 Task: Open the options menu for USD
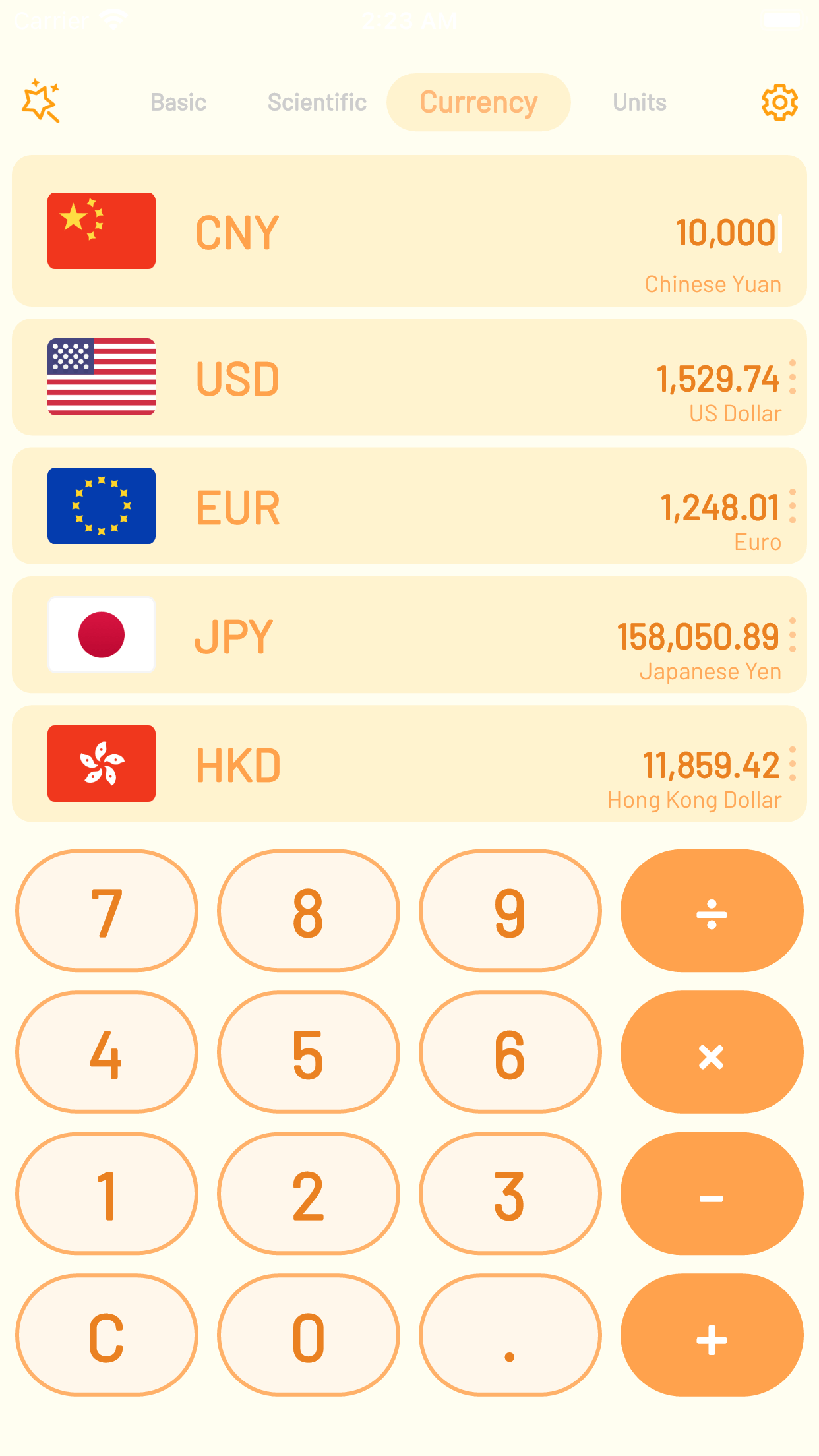click(792, 378)
